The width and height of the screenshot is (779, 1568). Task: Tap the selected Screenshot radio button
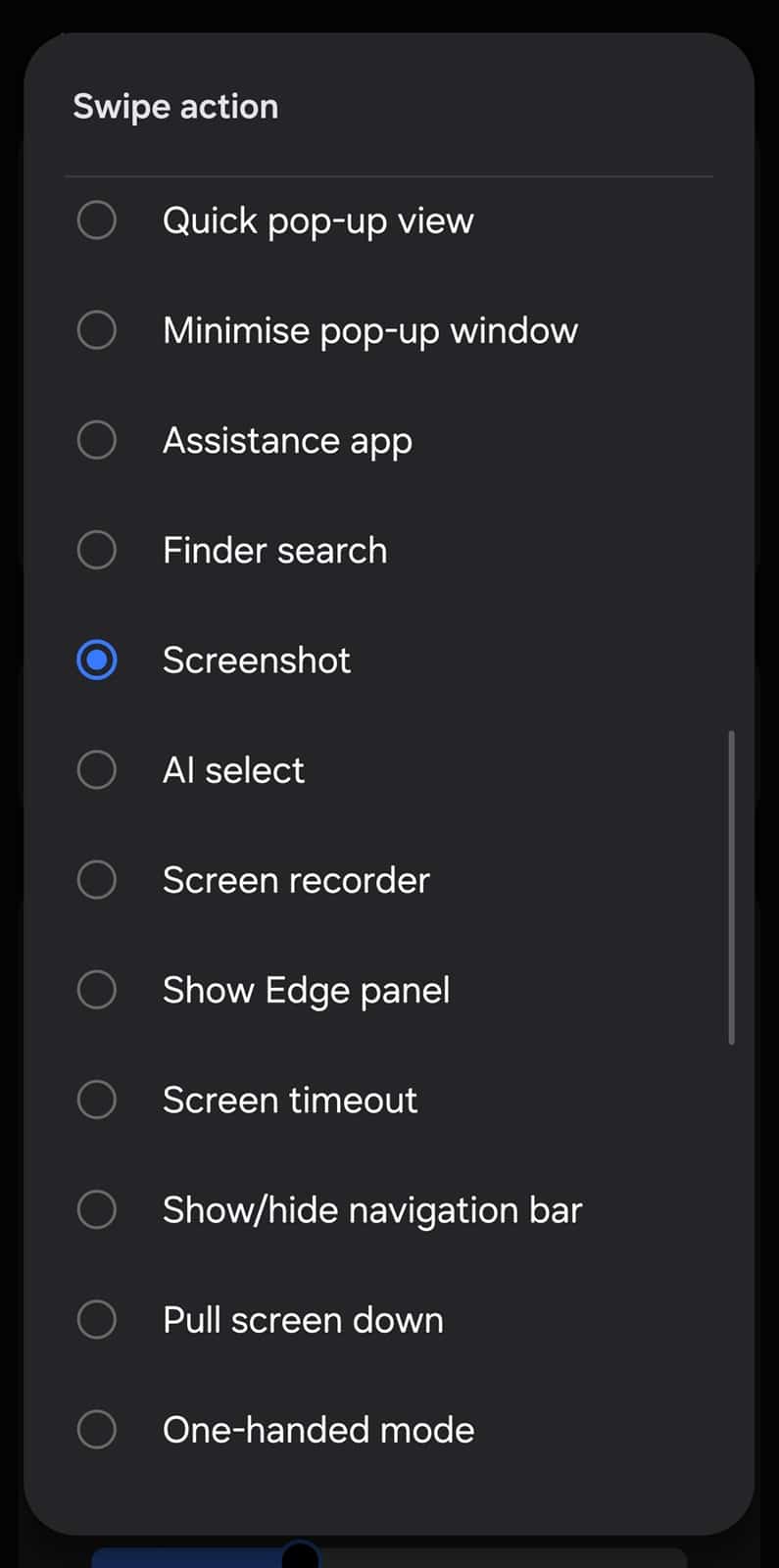point(97,660)
